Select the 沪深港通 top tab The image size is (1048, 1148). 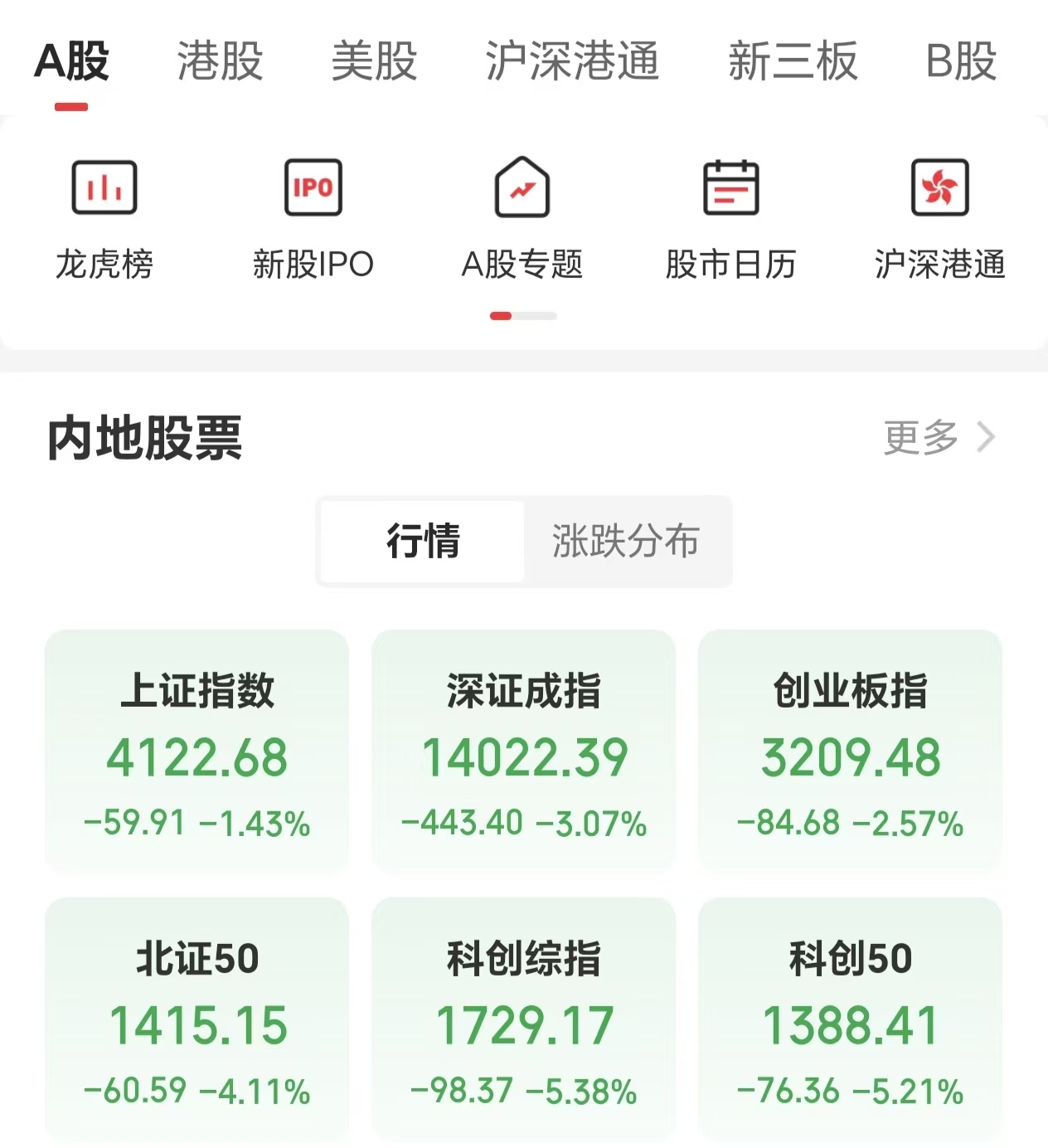(x=572, y=61)
